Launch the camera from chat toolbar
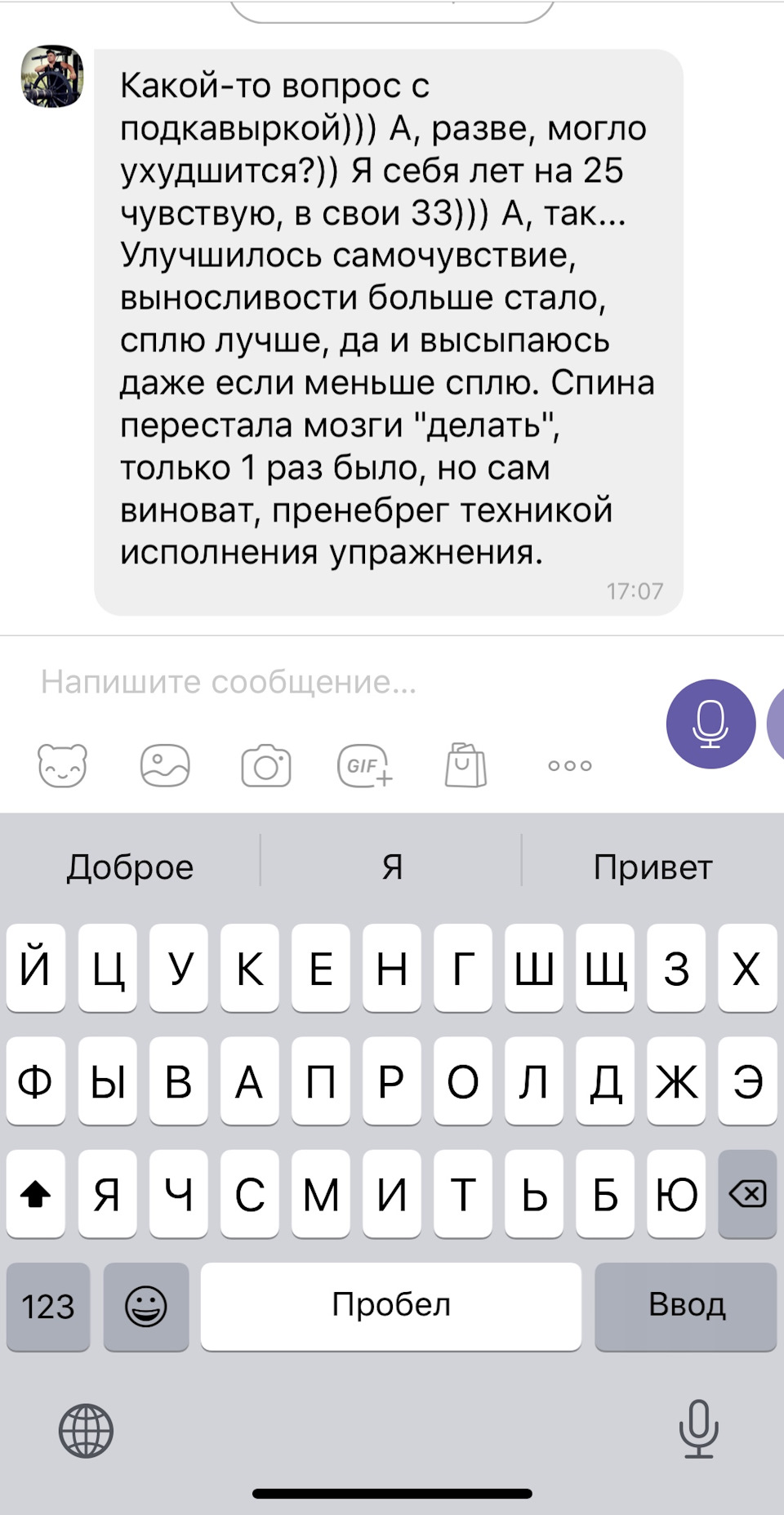The image size is (784, 1515). tap(265, 766)
